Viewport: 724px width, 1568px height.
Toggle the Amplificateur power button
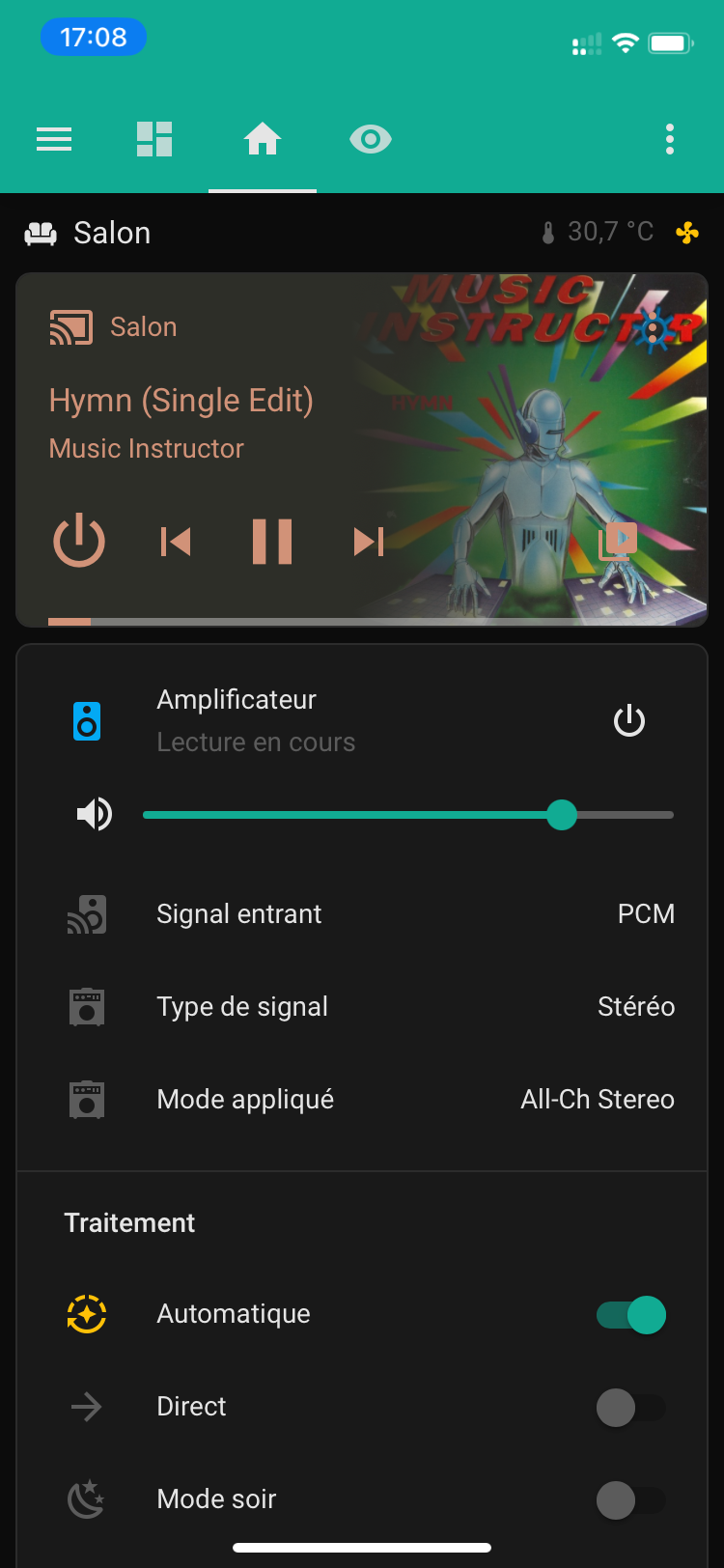coord(629,721)
